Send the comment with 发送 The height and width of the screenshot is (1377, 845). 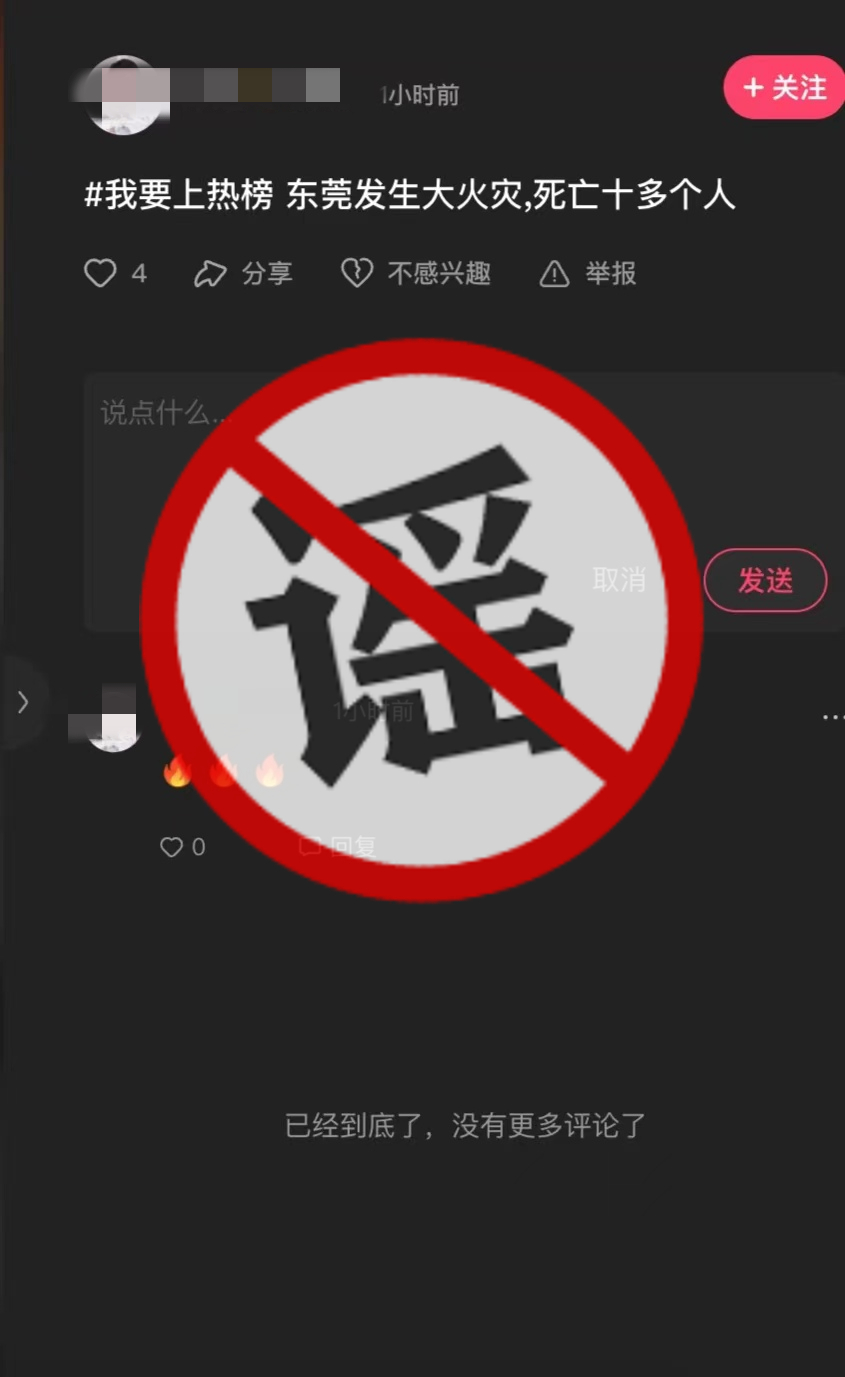(x=765, y=580)
